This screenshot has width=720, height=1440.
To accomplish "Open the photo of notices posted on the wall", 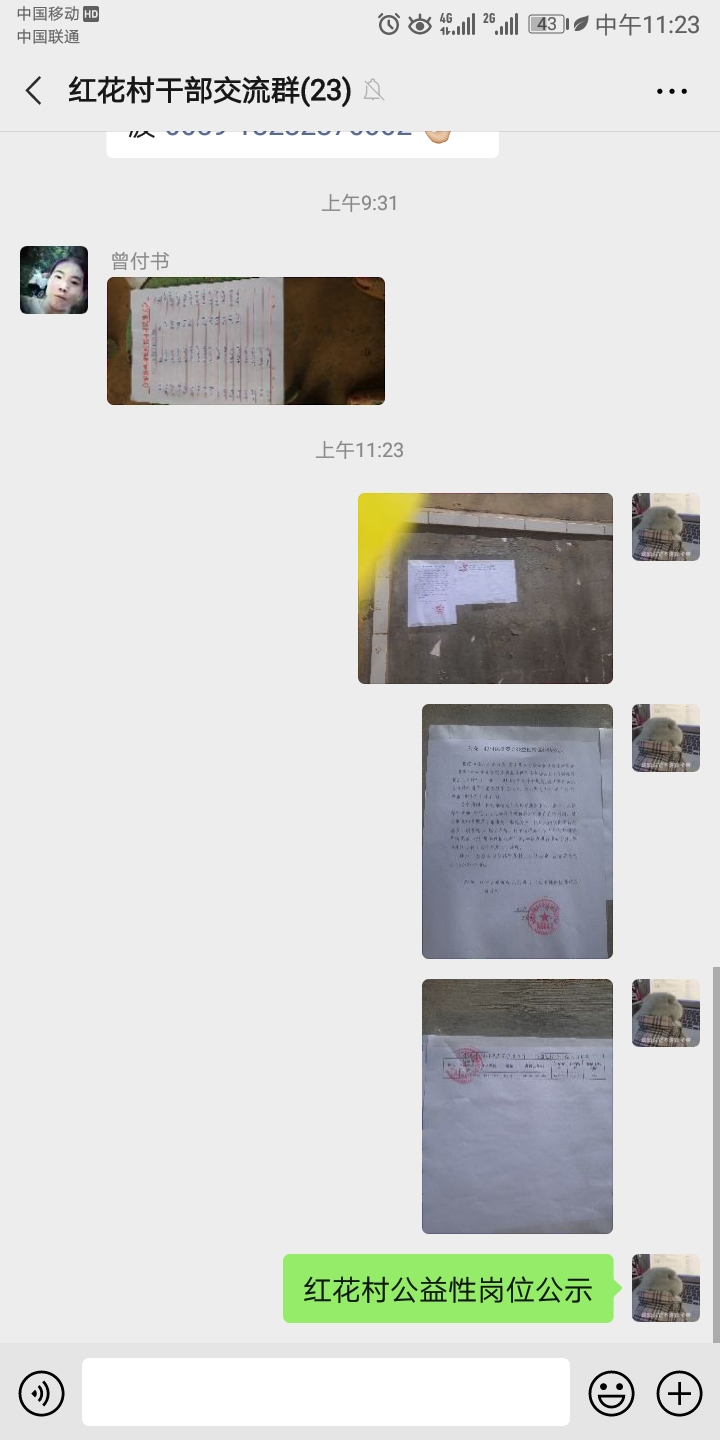I will pos(485,588).
